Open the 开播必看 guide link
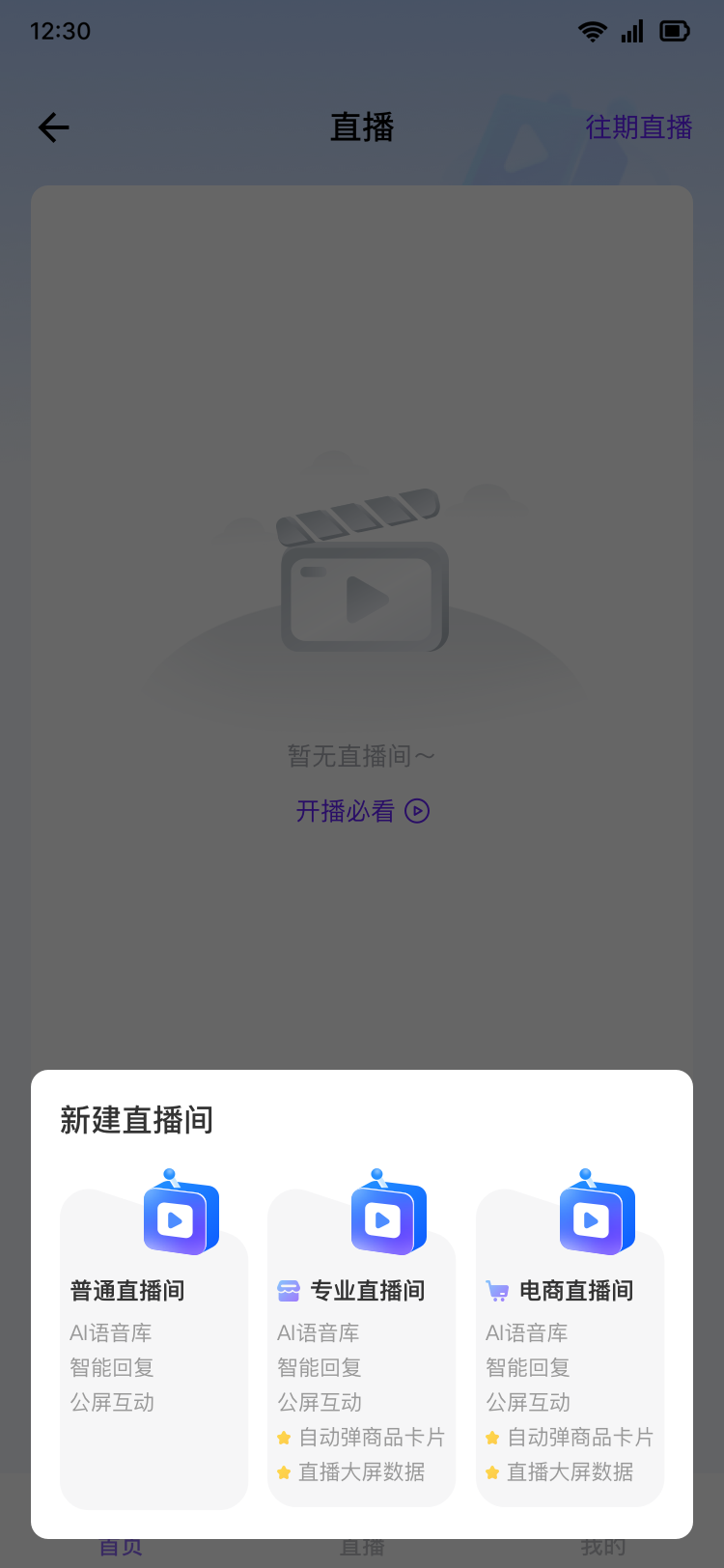Image resolution: width=724 pixels, height=1568 pixels. 362,811
